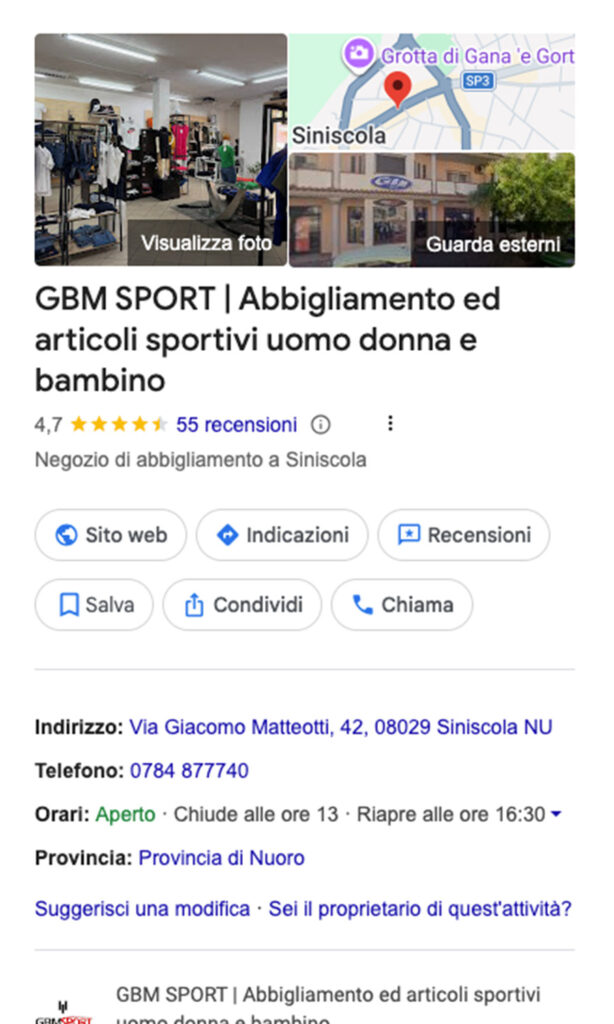
Task: Open the Guarda esterni street view
Action: (432, 210)
